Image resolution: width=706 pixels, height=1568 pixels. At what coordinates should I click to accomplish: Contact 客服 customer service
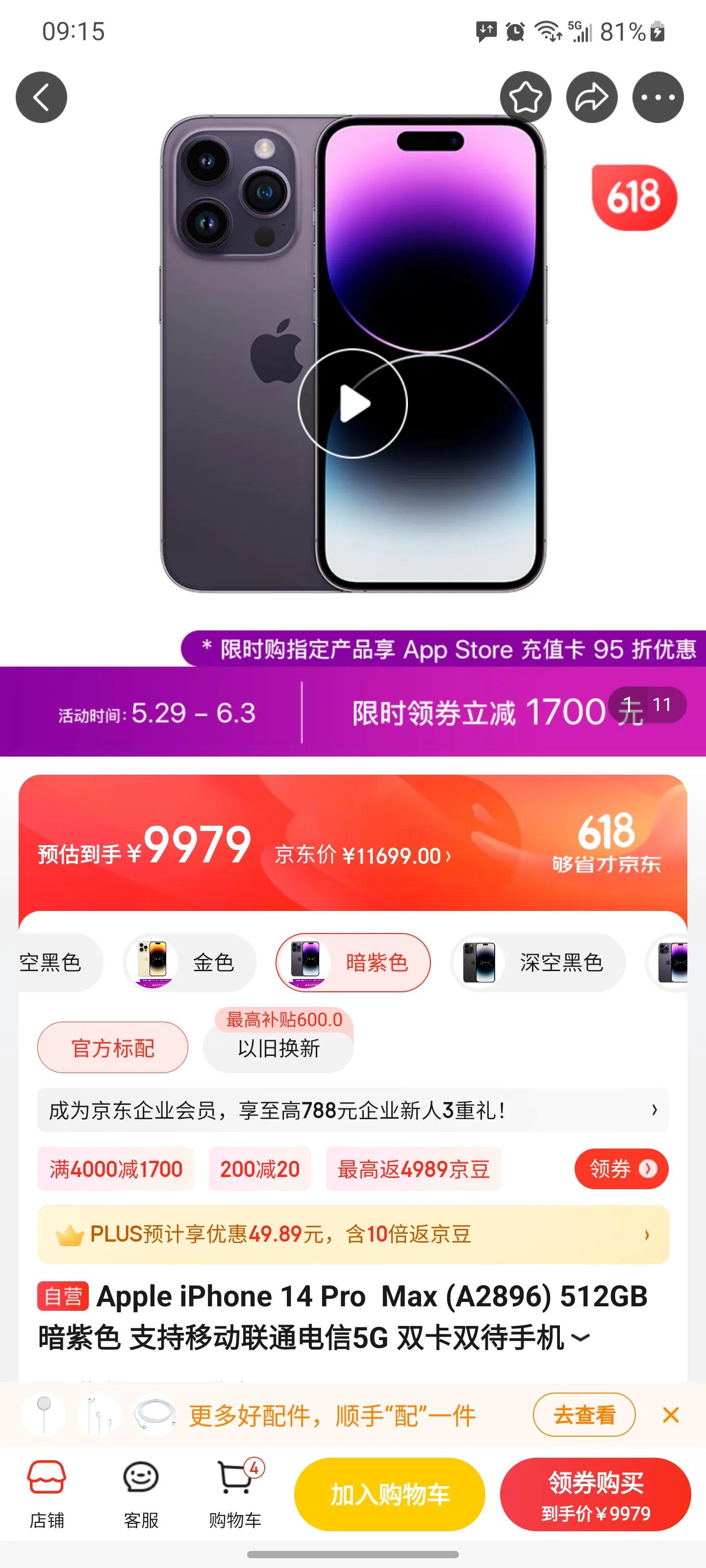pyautogui.click(x=141, y=1494)
